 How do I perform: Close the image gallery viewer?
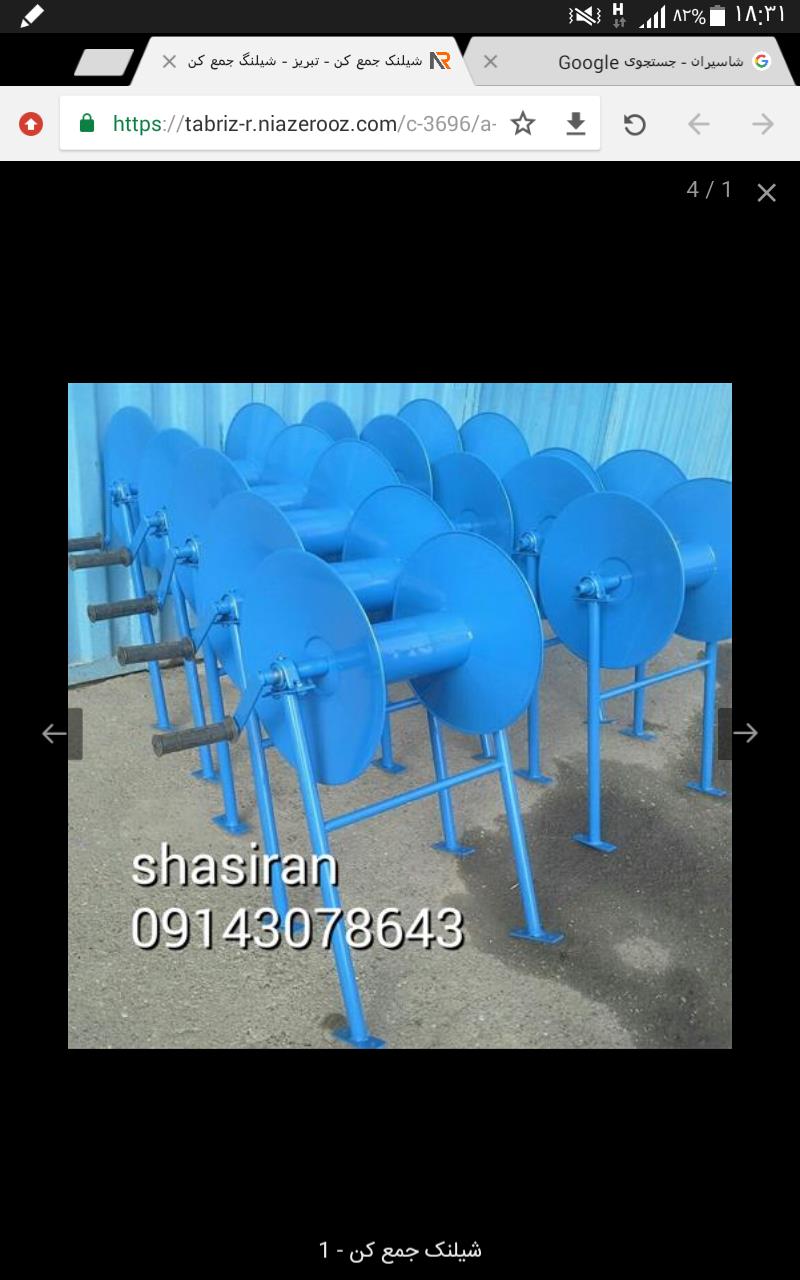[766, 193]
